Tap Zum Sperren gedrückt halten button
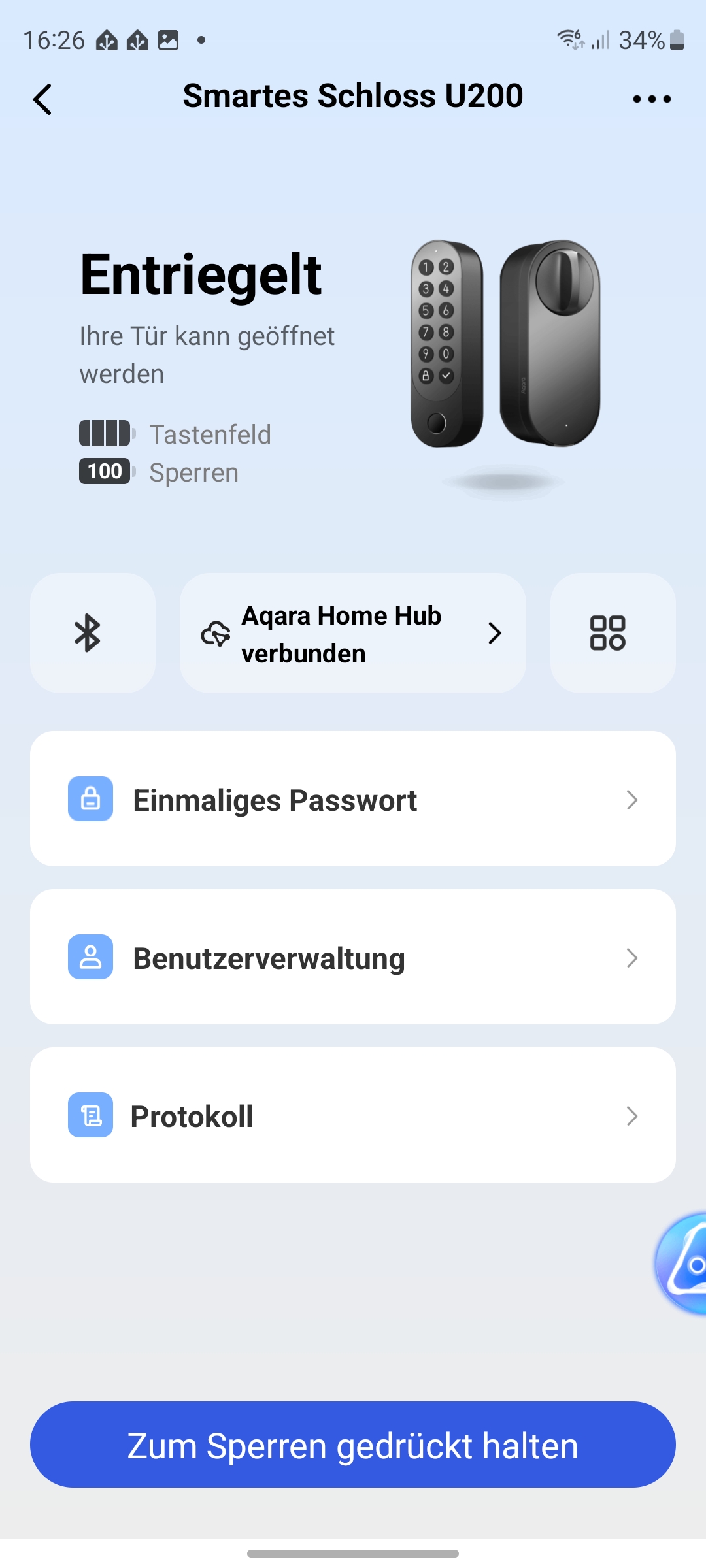Viewport: 706px width, 1568px height. 352,1444
